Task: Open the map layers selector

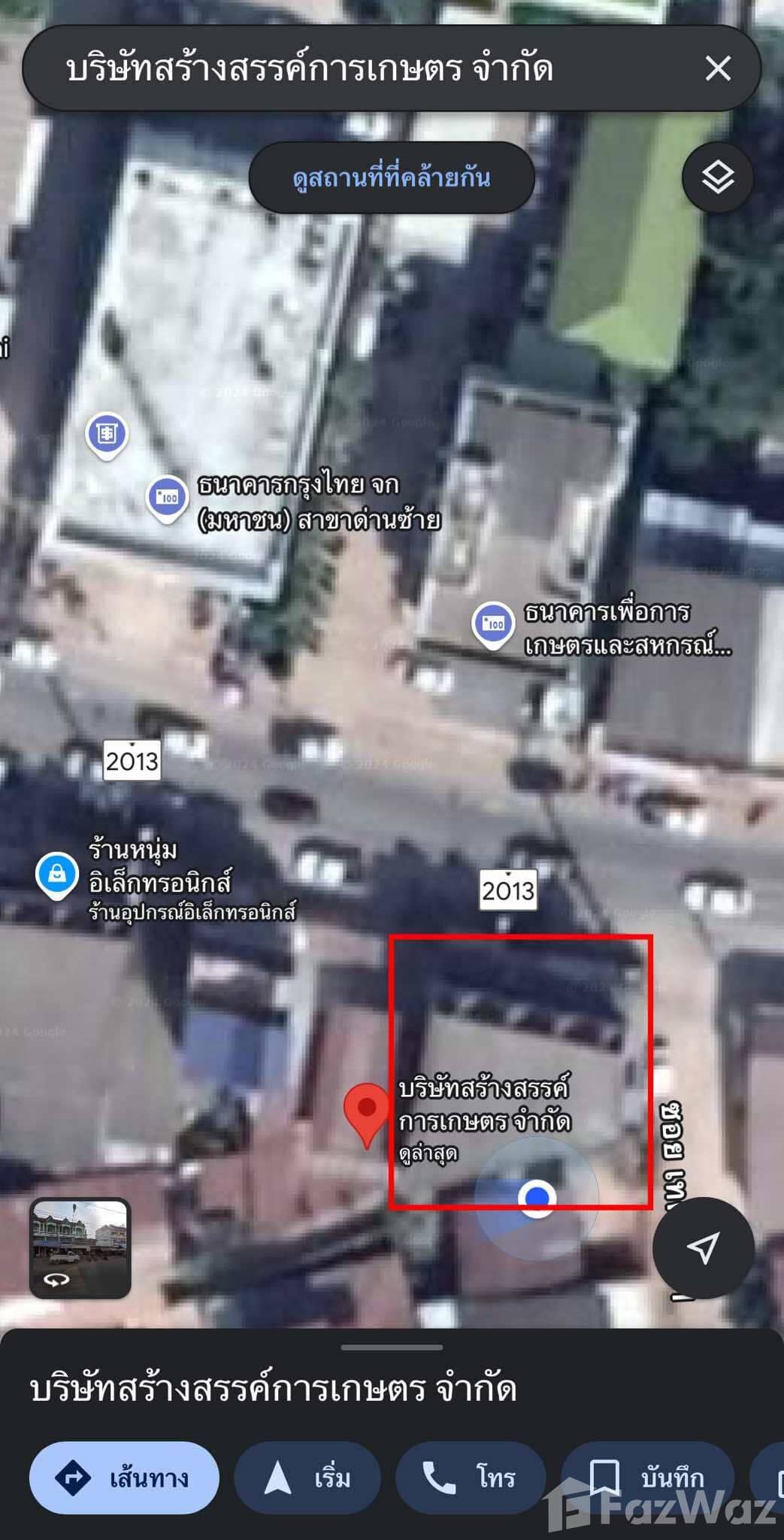Action: point(718,177)
